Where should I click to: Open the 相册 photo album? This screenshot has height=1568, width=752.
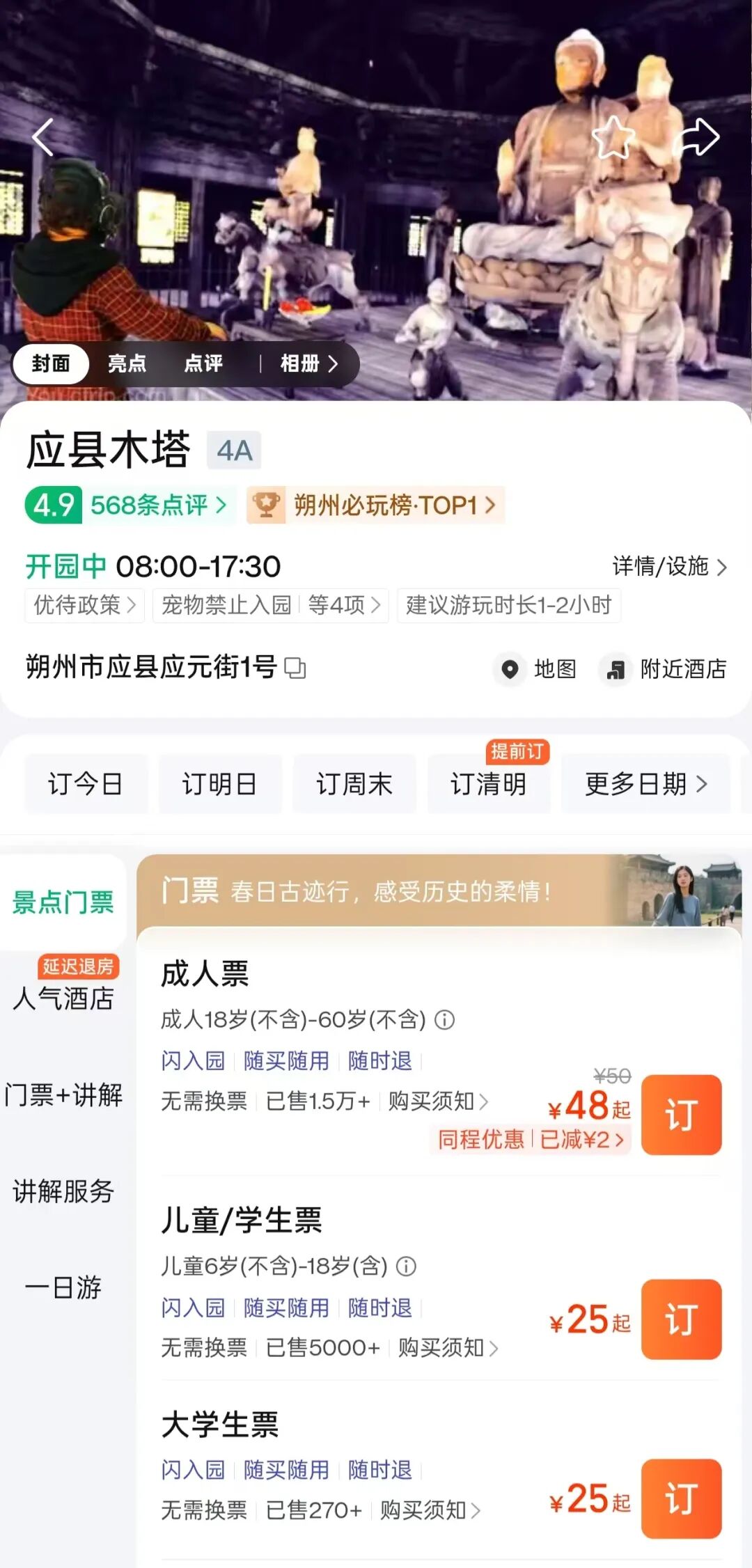[308, 363]
